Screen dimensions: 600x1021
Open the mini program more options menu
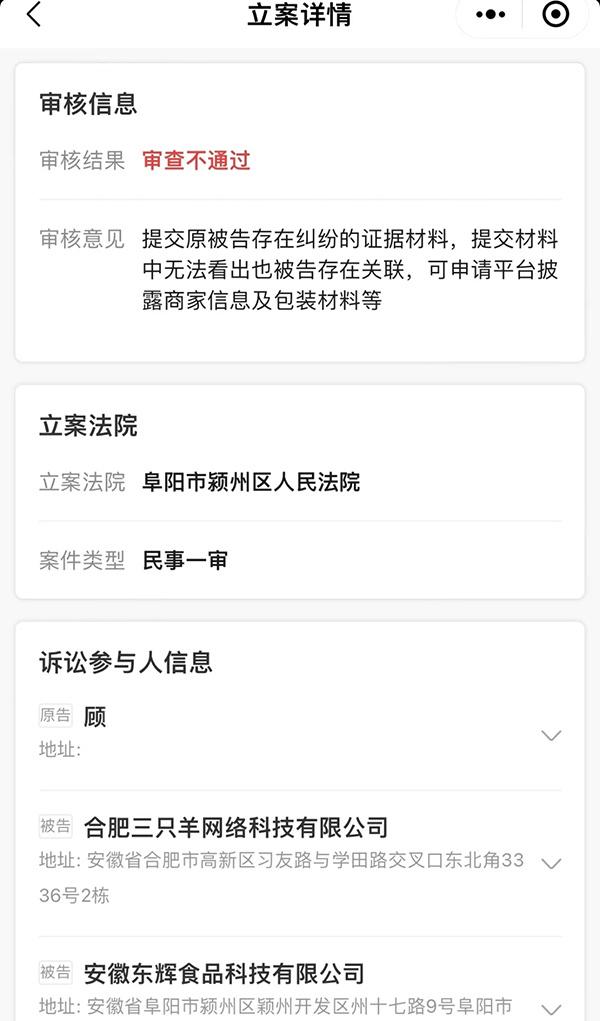[490, 15]
